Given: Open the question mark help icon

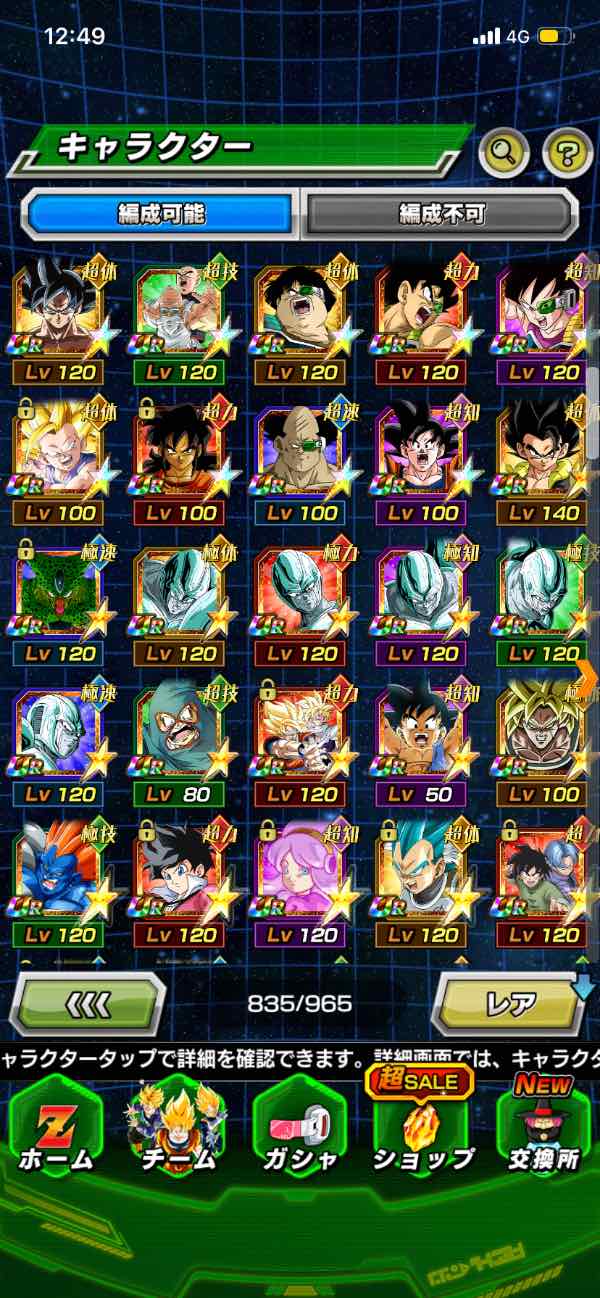Looking at the screenshot, I should tap(567, 153).
